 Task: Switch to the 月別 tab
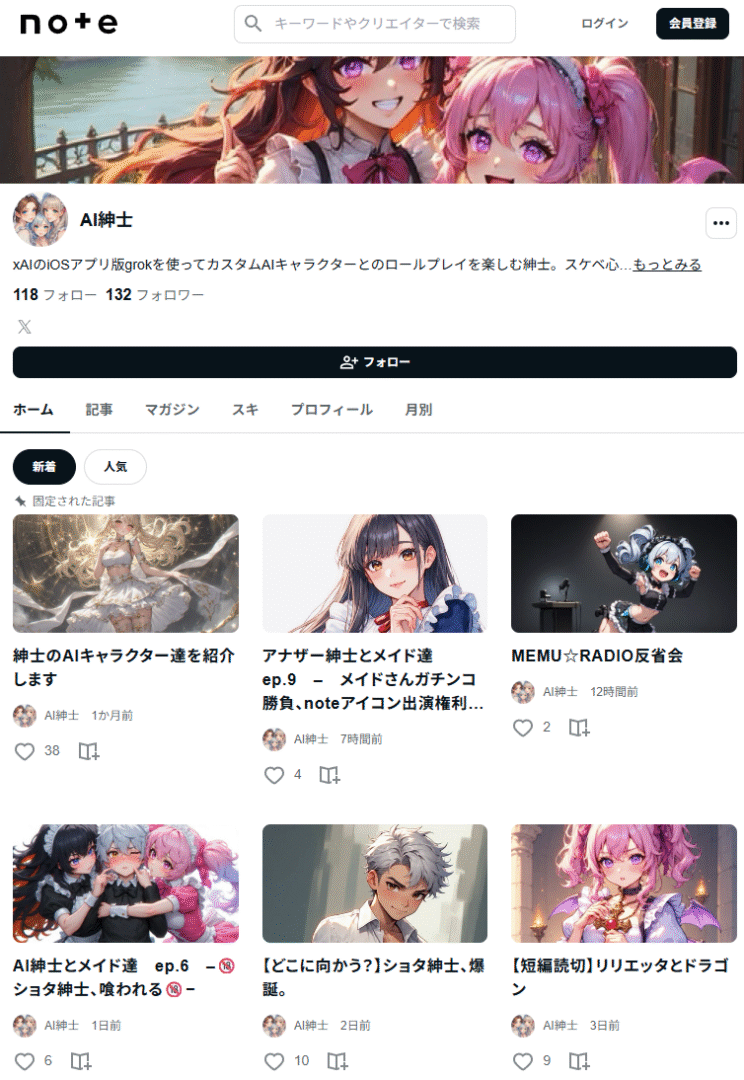(x=418, y=410)
